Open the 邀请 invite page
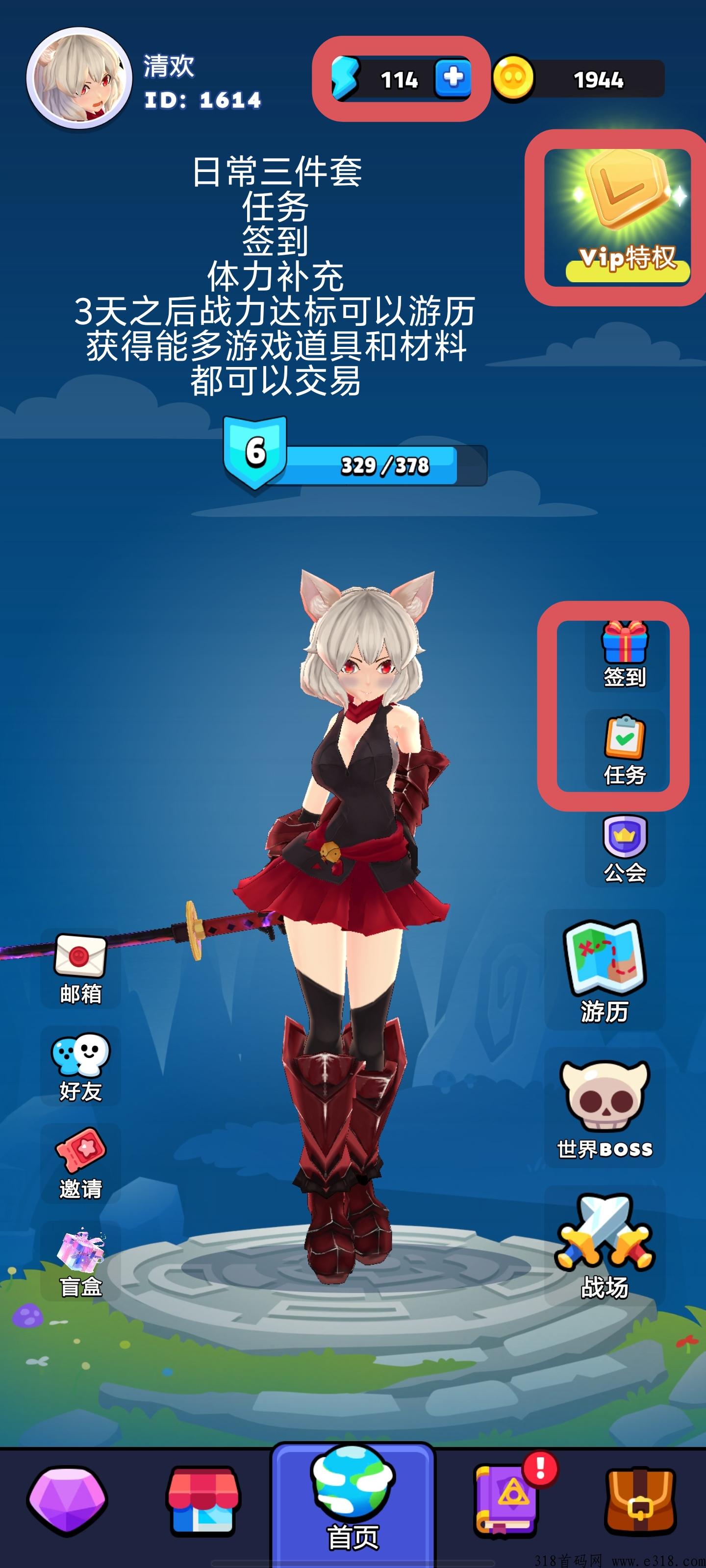The image size is (706, 1568). (x=80, y=1164)
